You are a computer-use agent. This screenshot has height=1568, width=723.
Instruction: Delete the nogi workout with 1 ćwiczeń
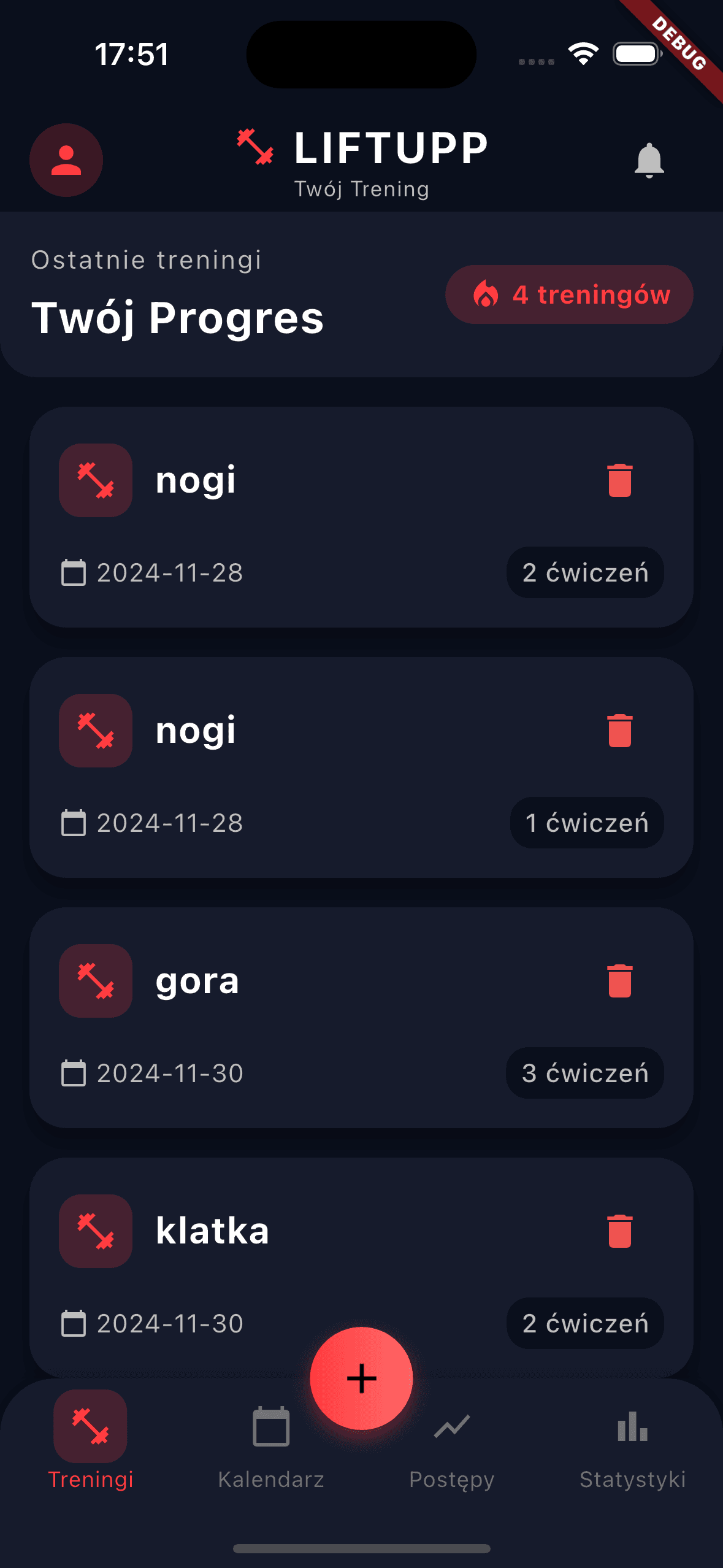(619, 731)
